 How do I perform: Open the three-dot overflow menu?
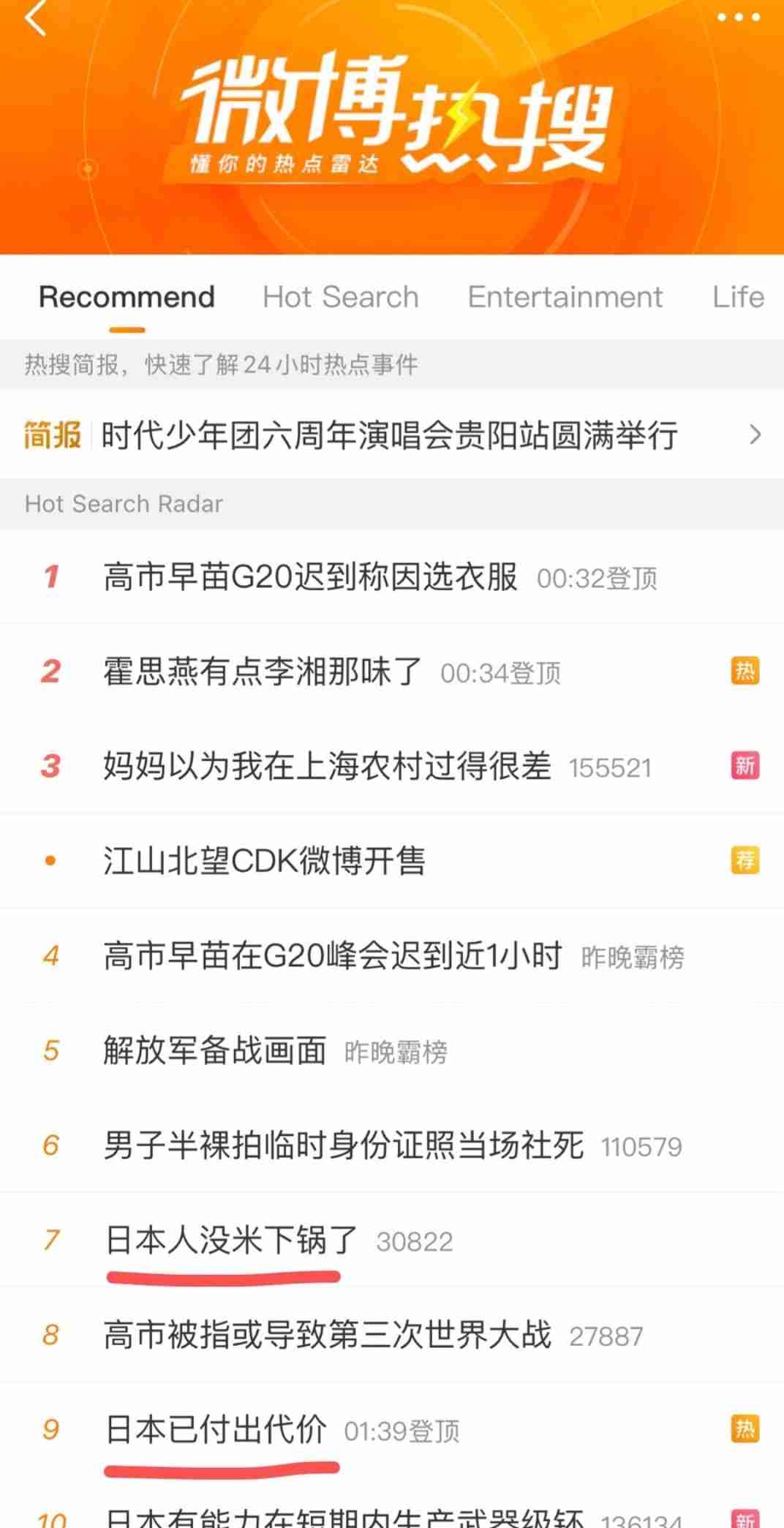(x=738, y=18)
